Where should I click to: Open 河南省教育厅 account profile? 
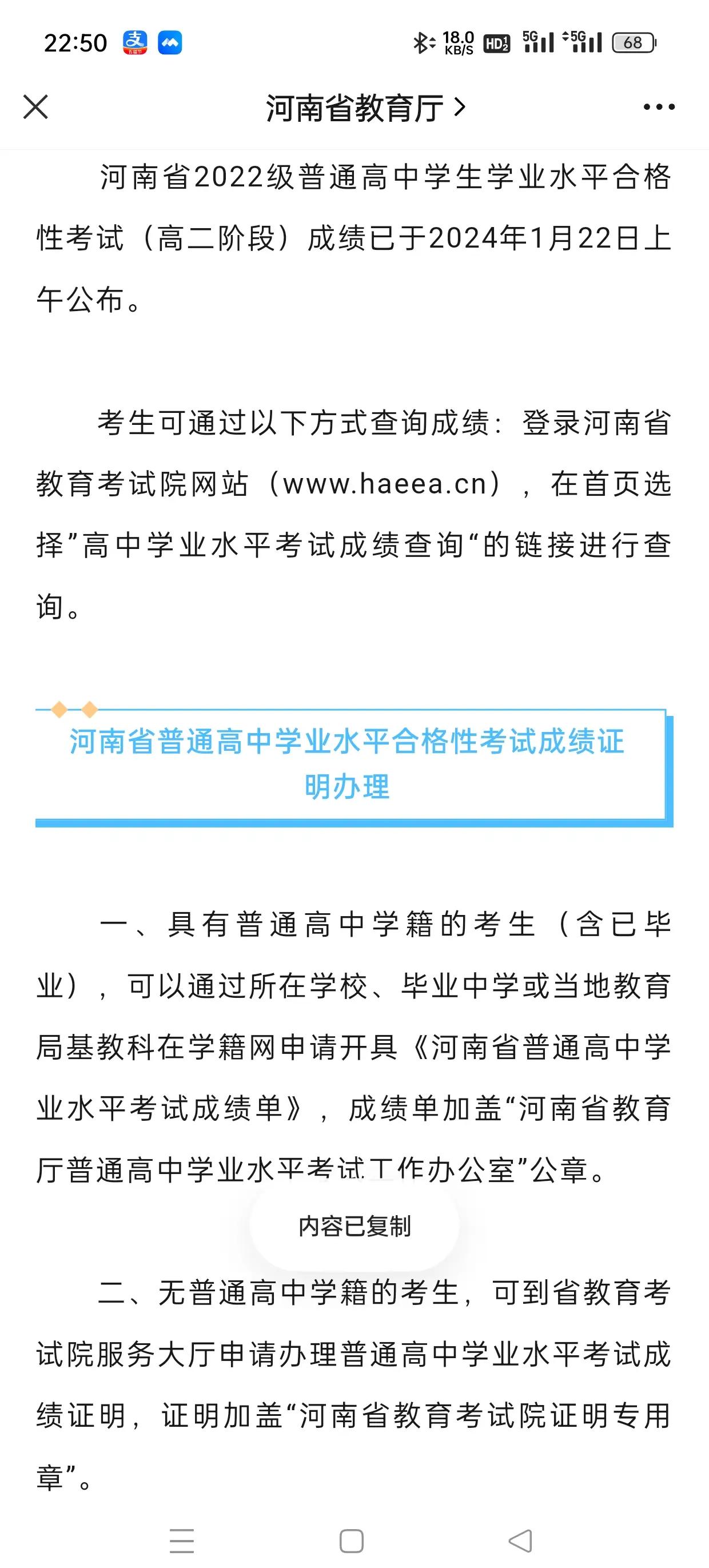[365, 108]
